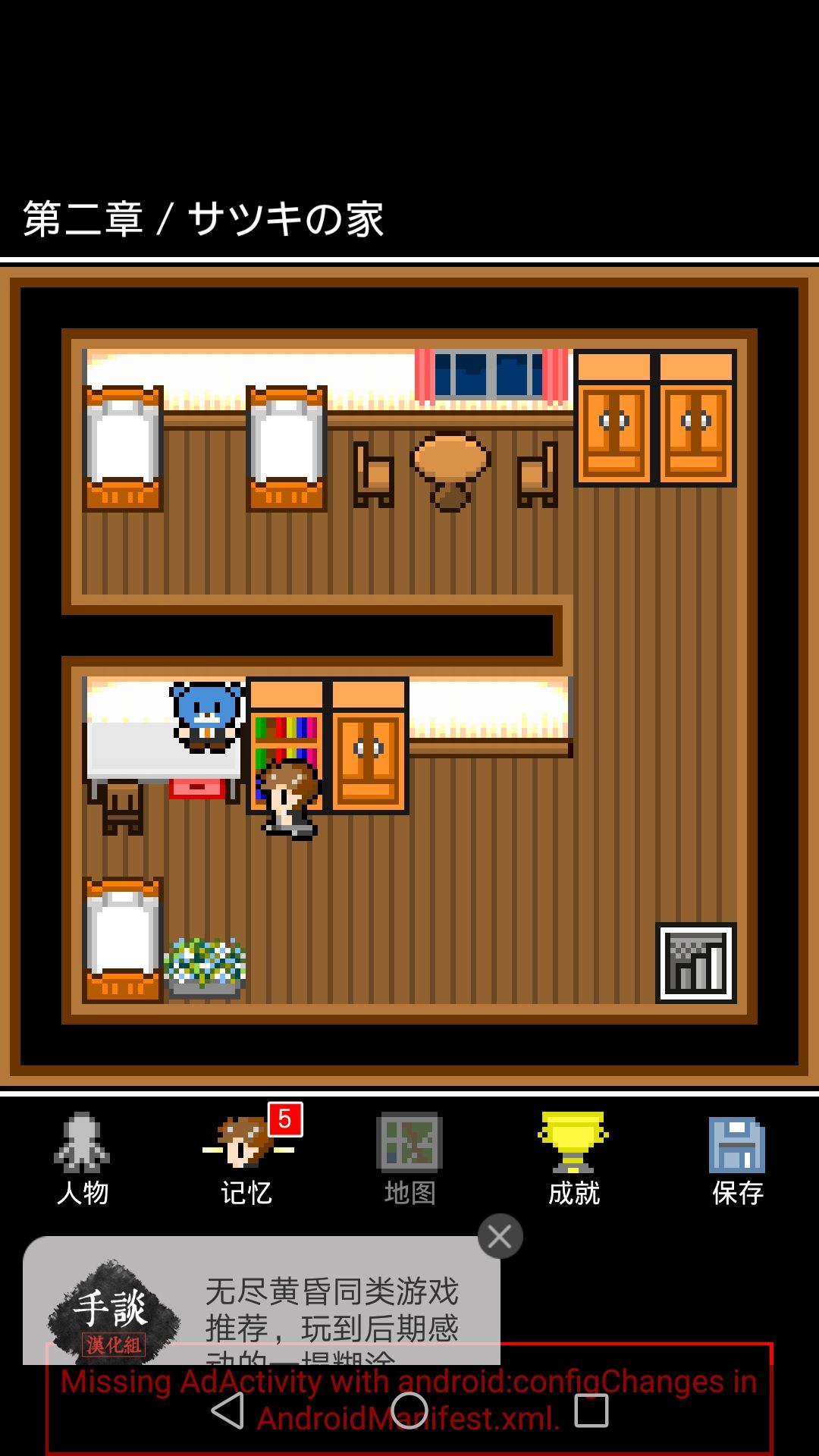Open the 记忆 memories menu
The image size is (819, 1456).
246,1159
